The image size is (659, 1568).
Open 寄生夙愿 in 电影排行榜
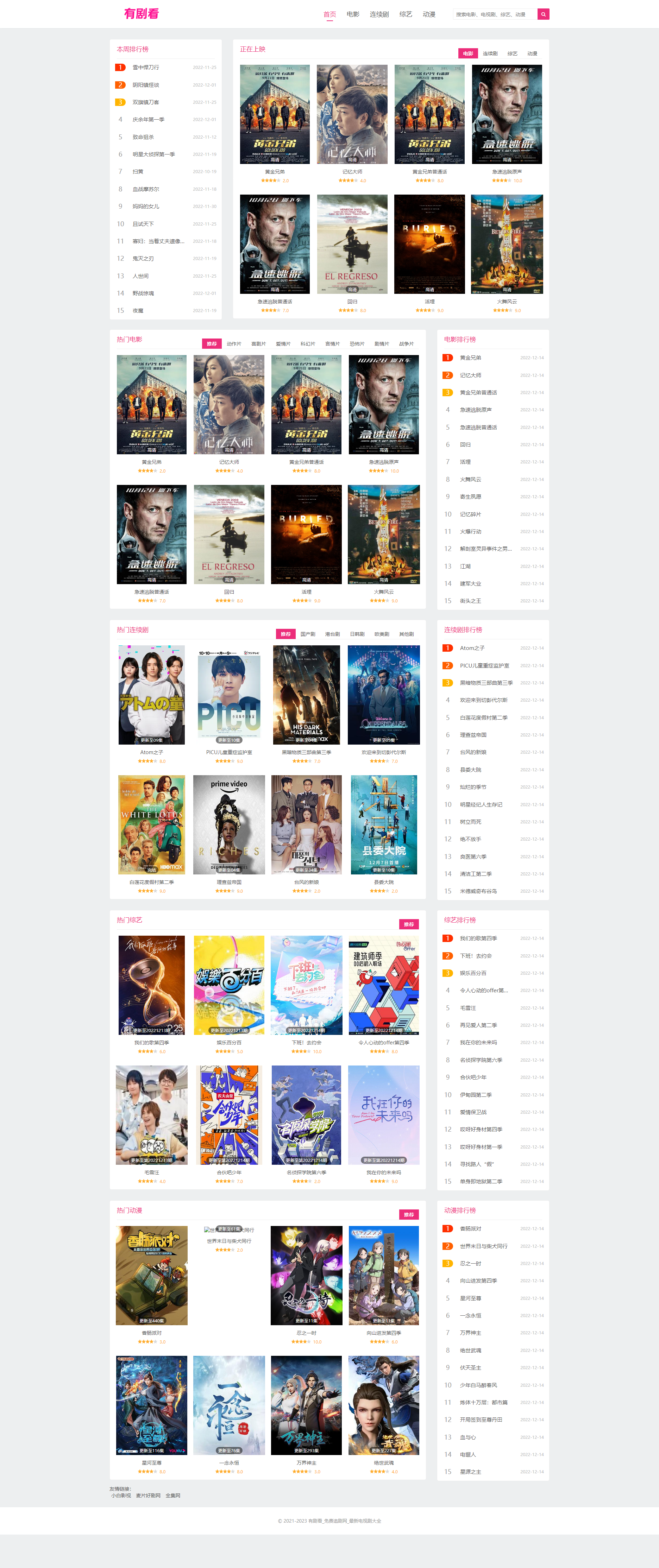(470, 497)
